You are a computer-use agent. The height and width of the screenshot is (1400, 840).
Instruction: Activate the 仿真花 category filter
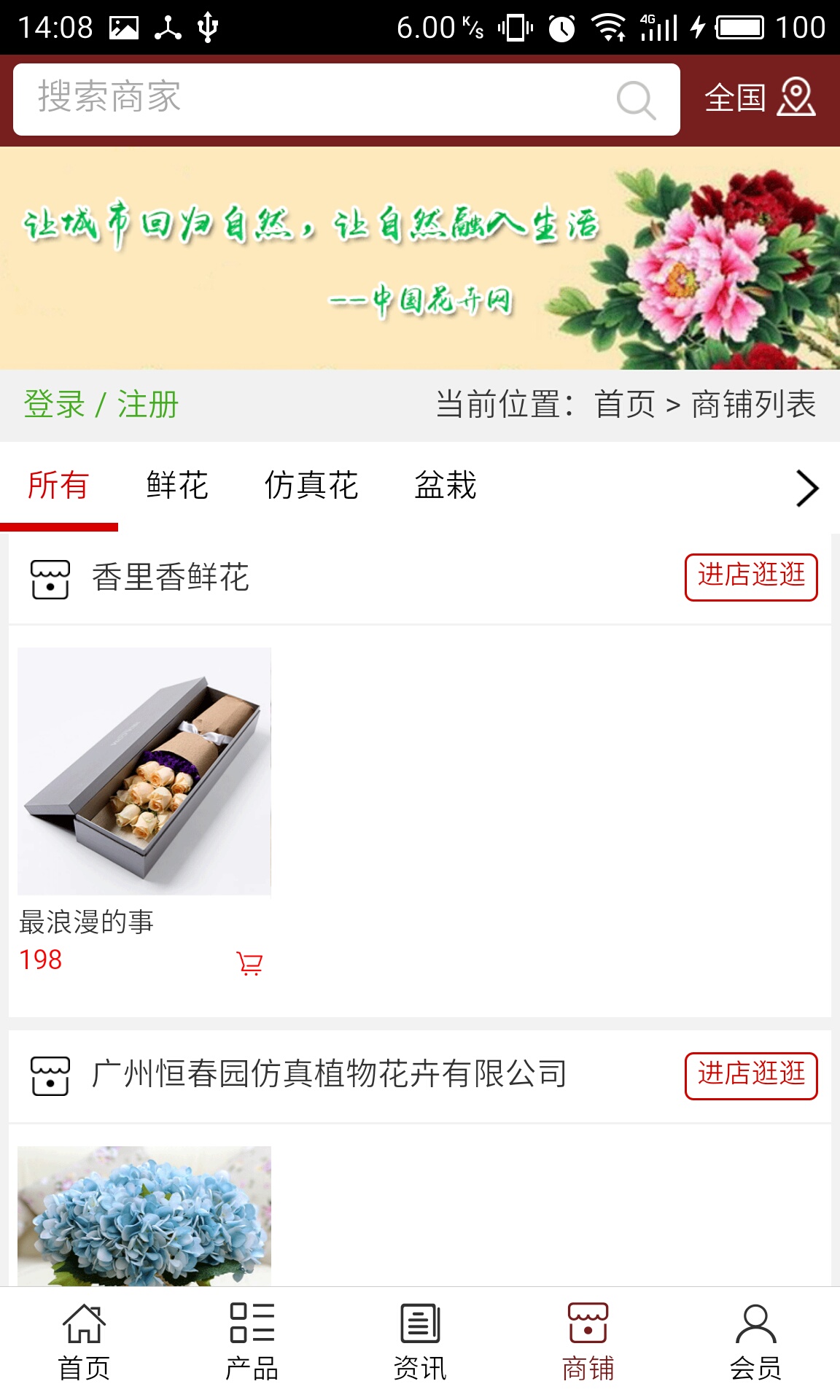pos(312,486)
